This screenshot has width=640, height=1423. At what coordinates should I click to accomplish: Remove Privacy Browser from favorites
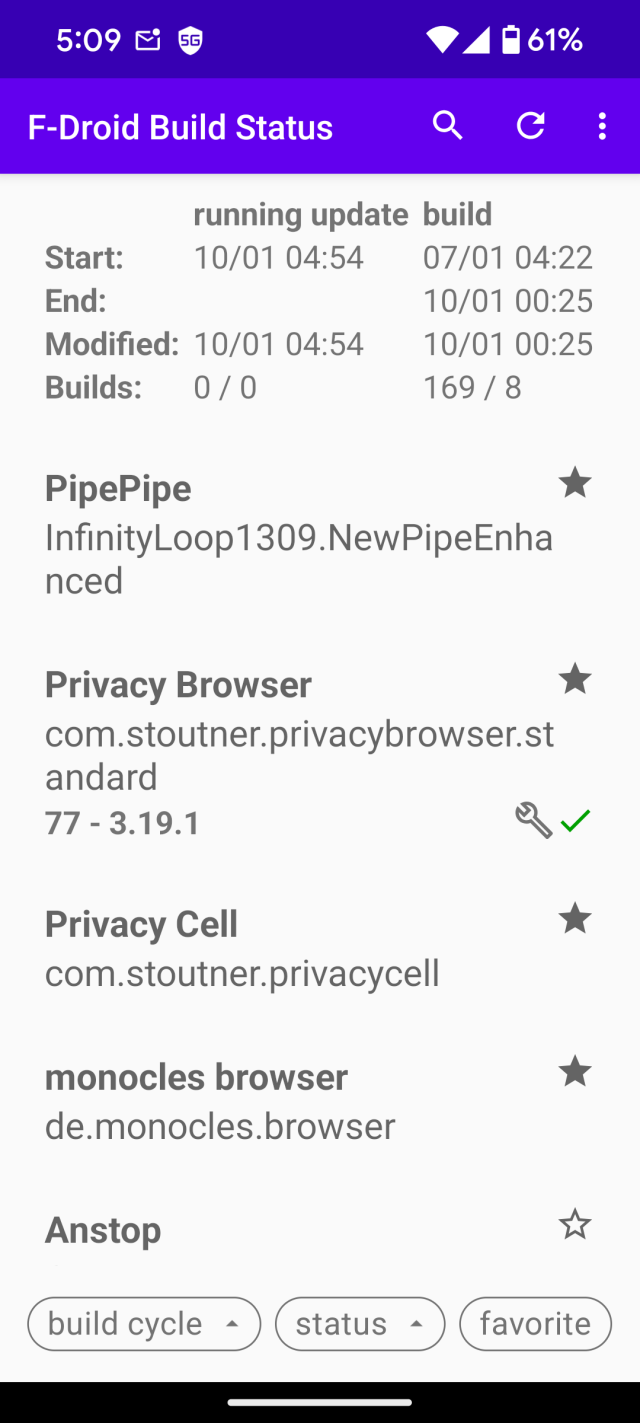click(x=575, y=680)
